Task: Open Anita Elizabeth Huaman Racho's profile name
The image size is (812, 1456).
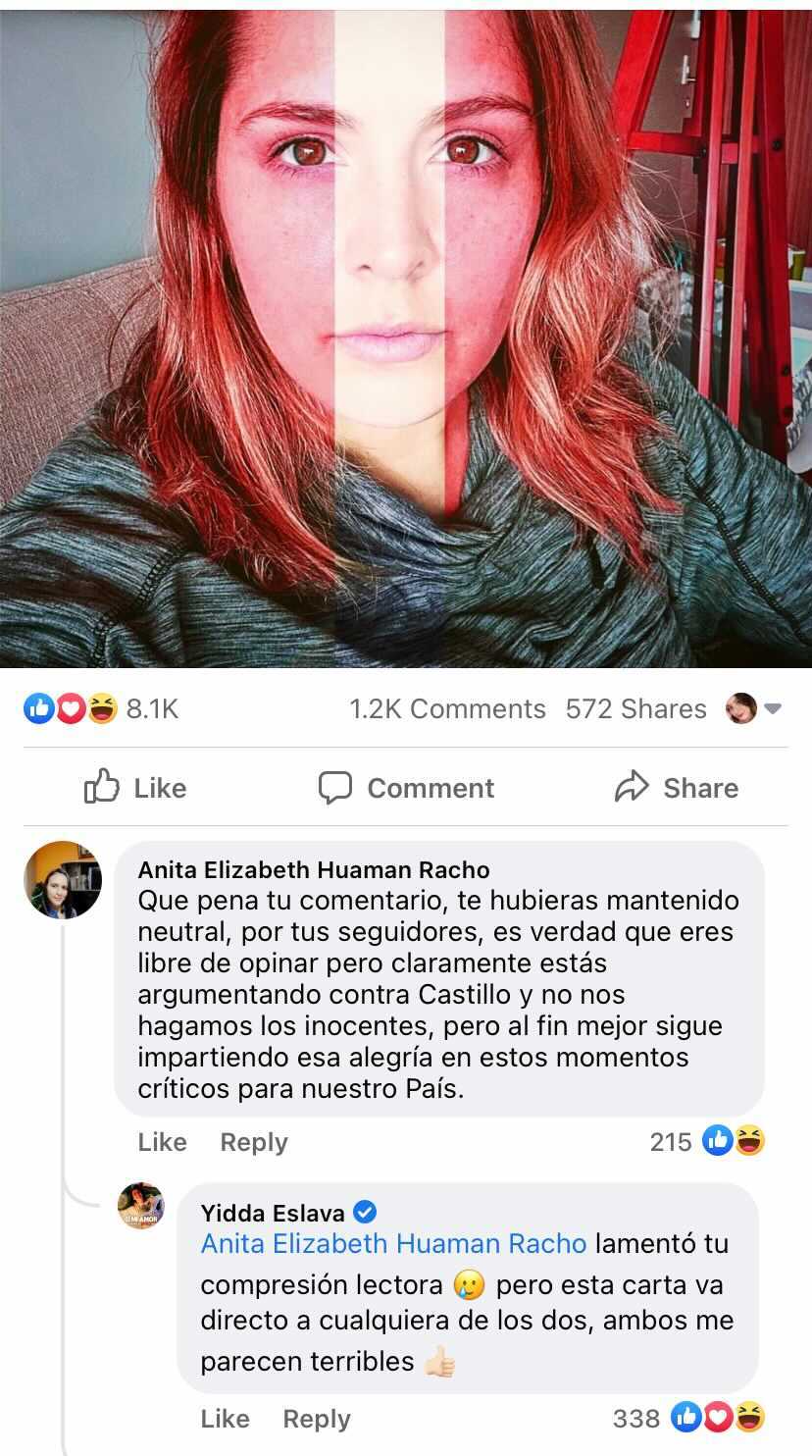Action: pyautogui.click(x=313, y=870)
